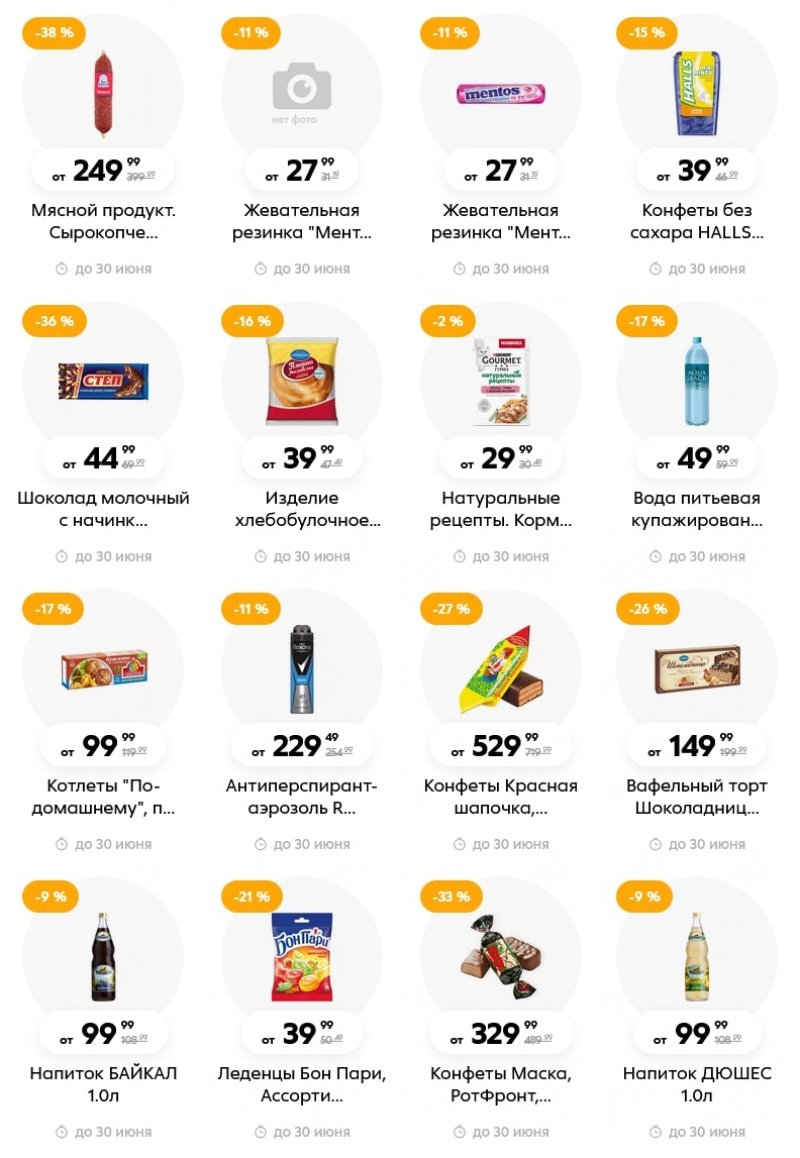Open the Конфеты без сахара HALLS card
This screenshot has height=1158, width=800.
click(x=697, y=222)
